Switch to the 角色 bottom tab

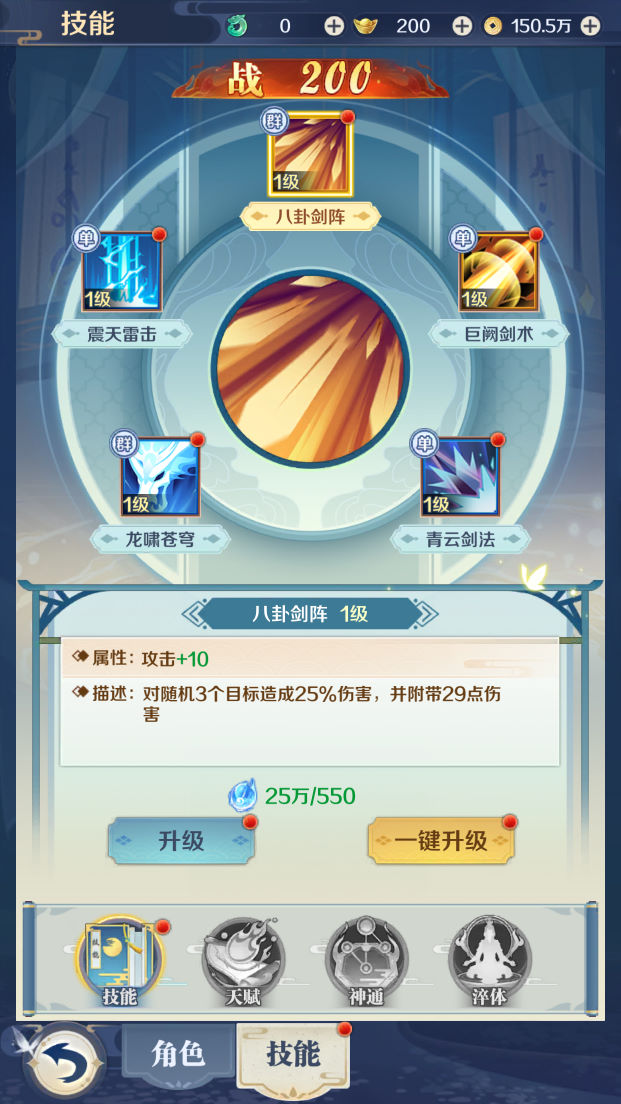pyautogui.click(x=178, y=1053)
